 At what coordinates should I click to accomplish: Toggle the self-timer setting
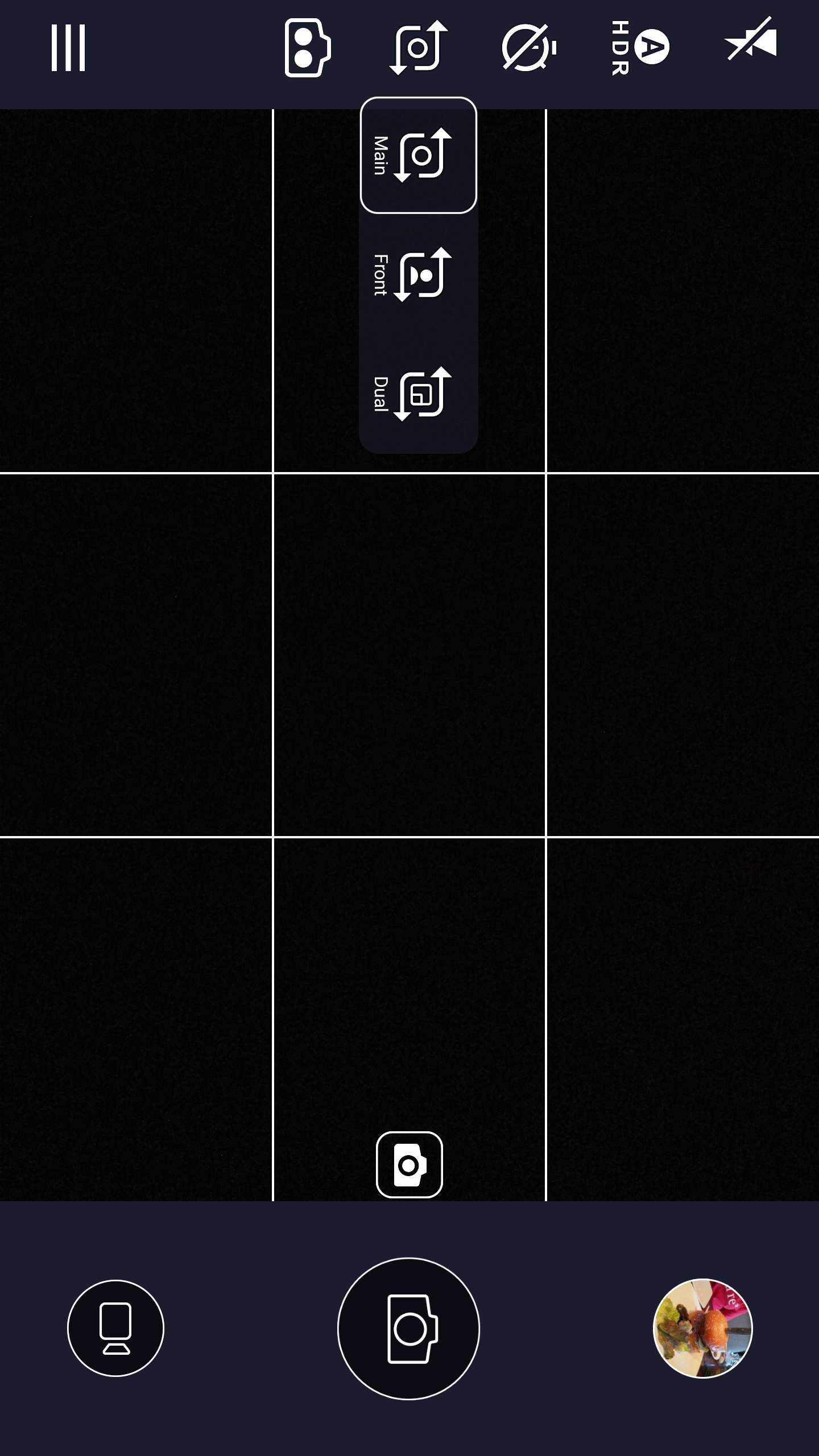click(529, 48)
